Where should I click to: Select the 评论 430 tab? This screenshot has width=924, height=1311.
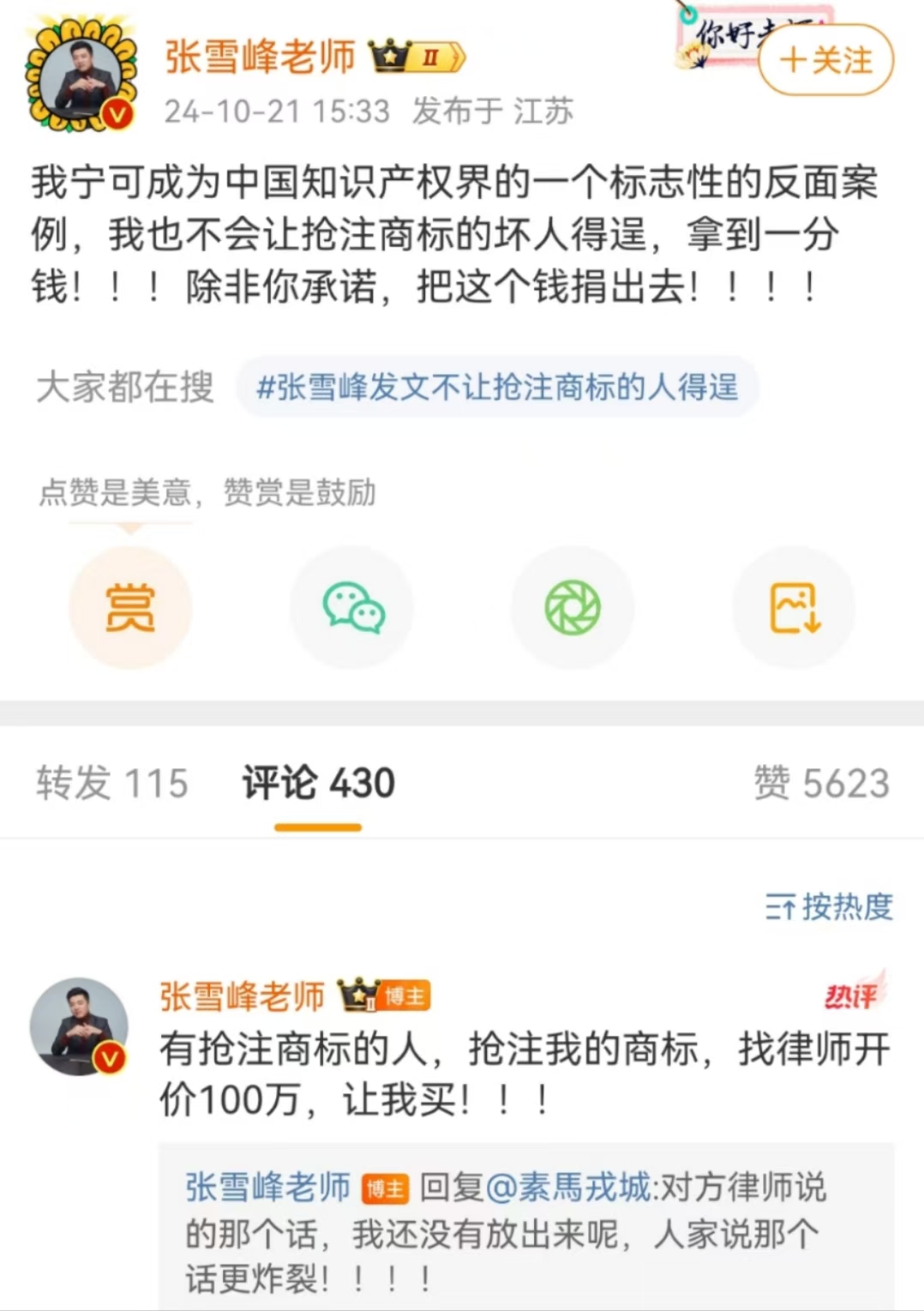click(318, 783)
